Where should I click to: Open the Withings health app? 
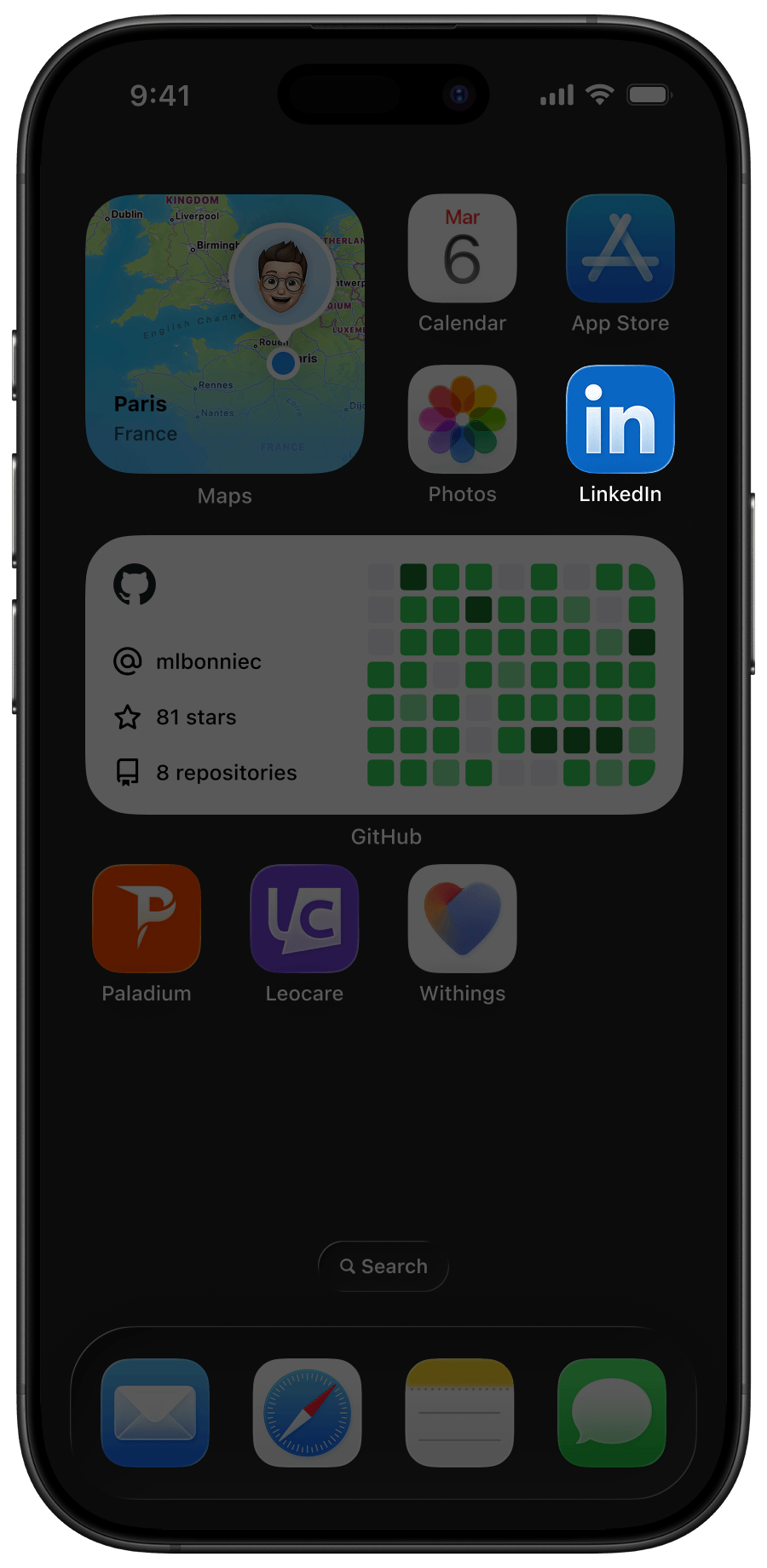click(x=462, y=919)
